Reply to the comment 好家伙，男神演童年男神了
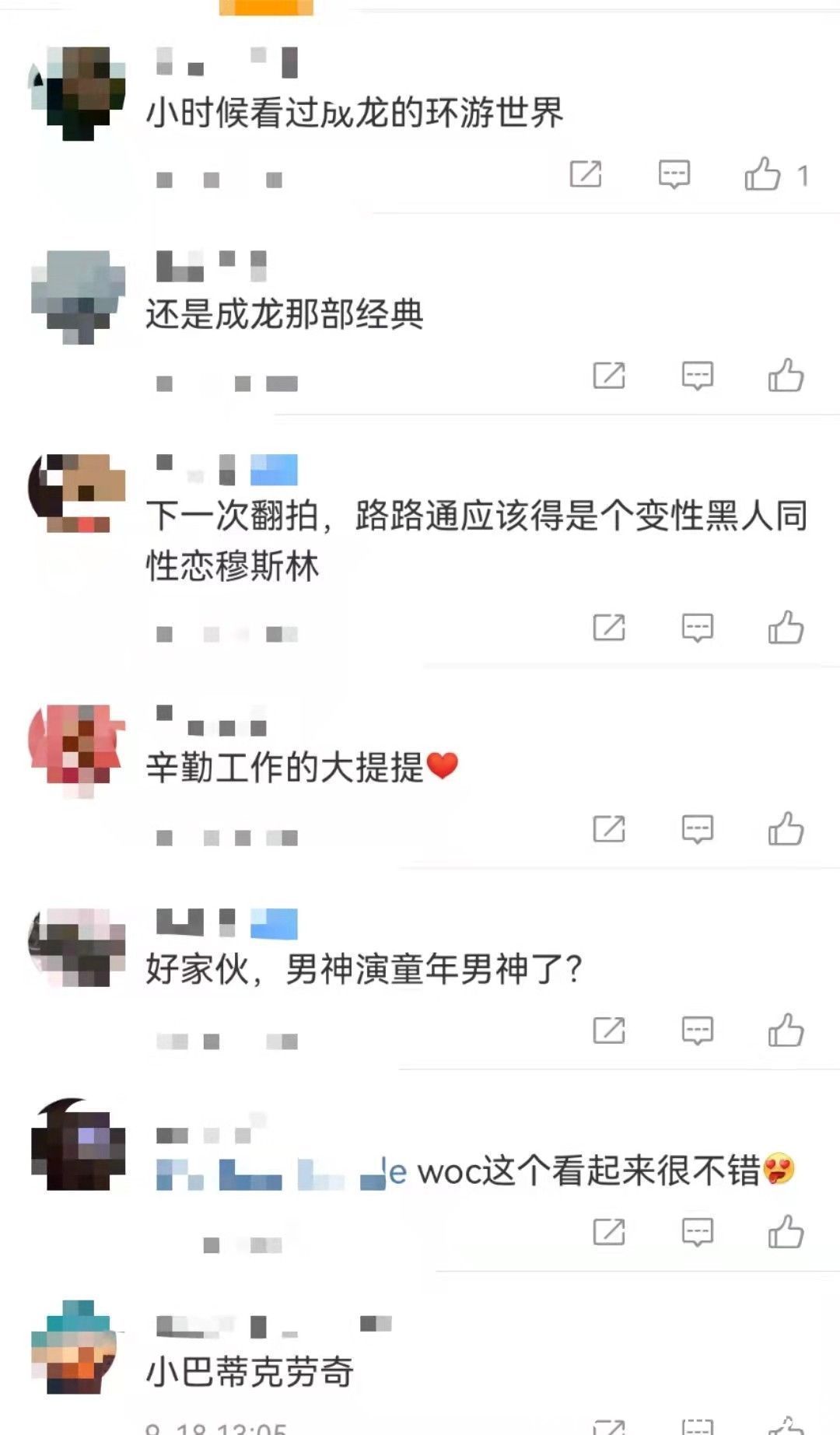 (697, 1031)
